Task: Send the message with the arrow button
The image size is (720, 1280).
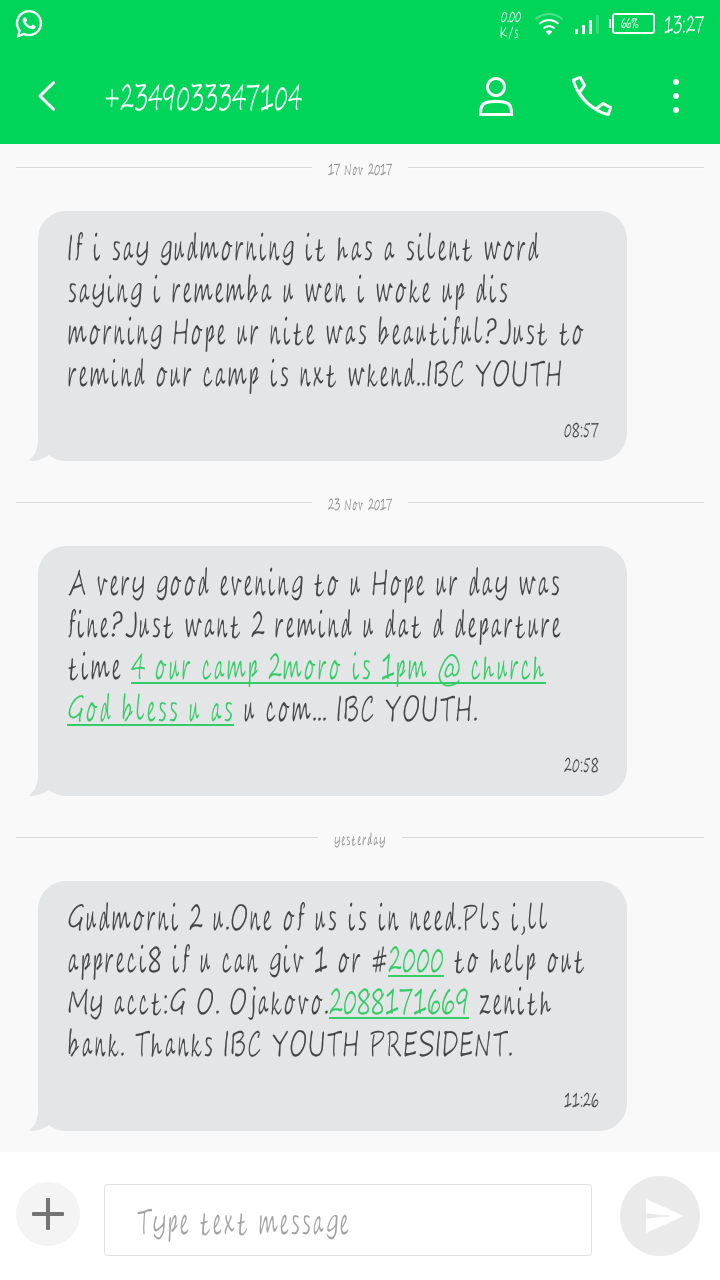Action: [660, 1216]
